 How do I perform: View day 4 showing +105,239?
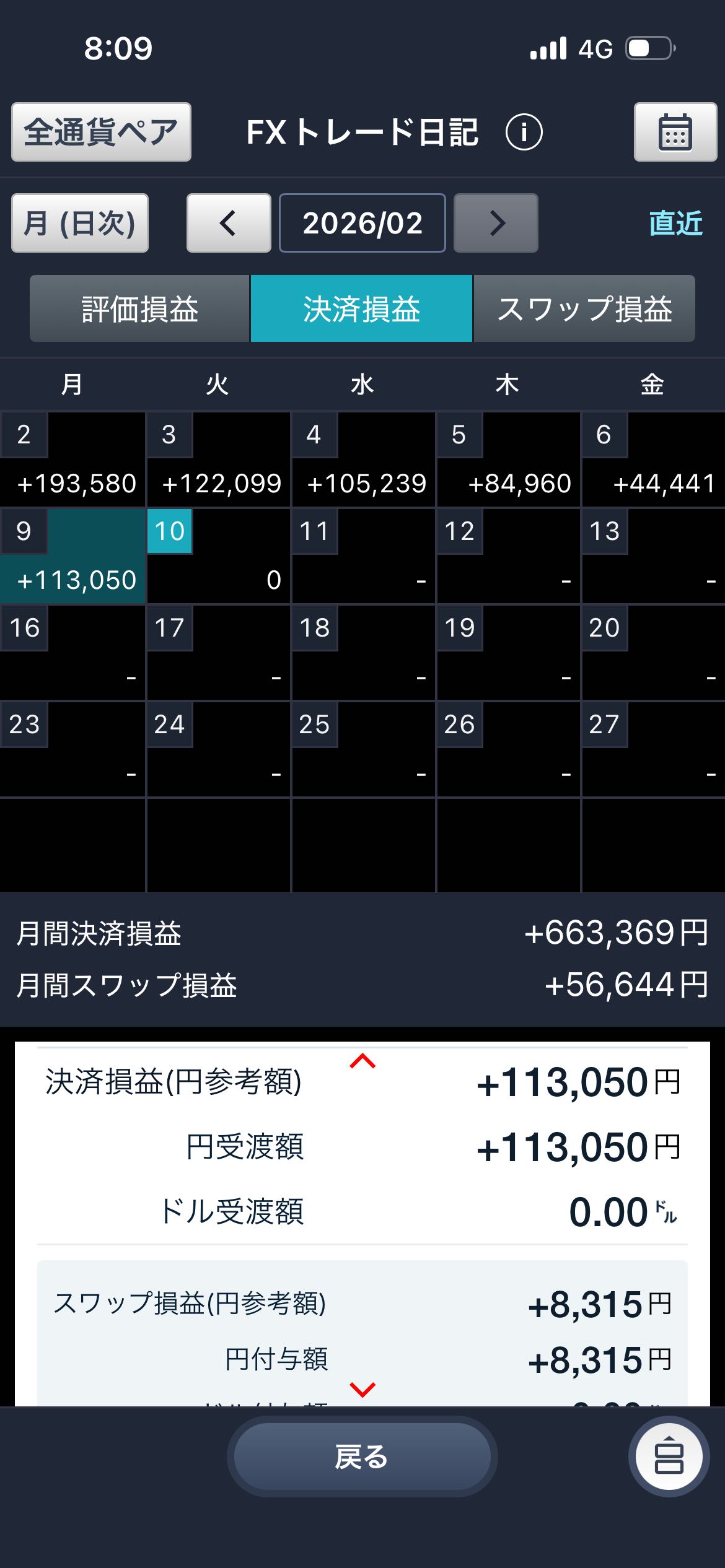363,460
